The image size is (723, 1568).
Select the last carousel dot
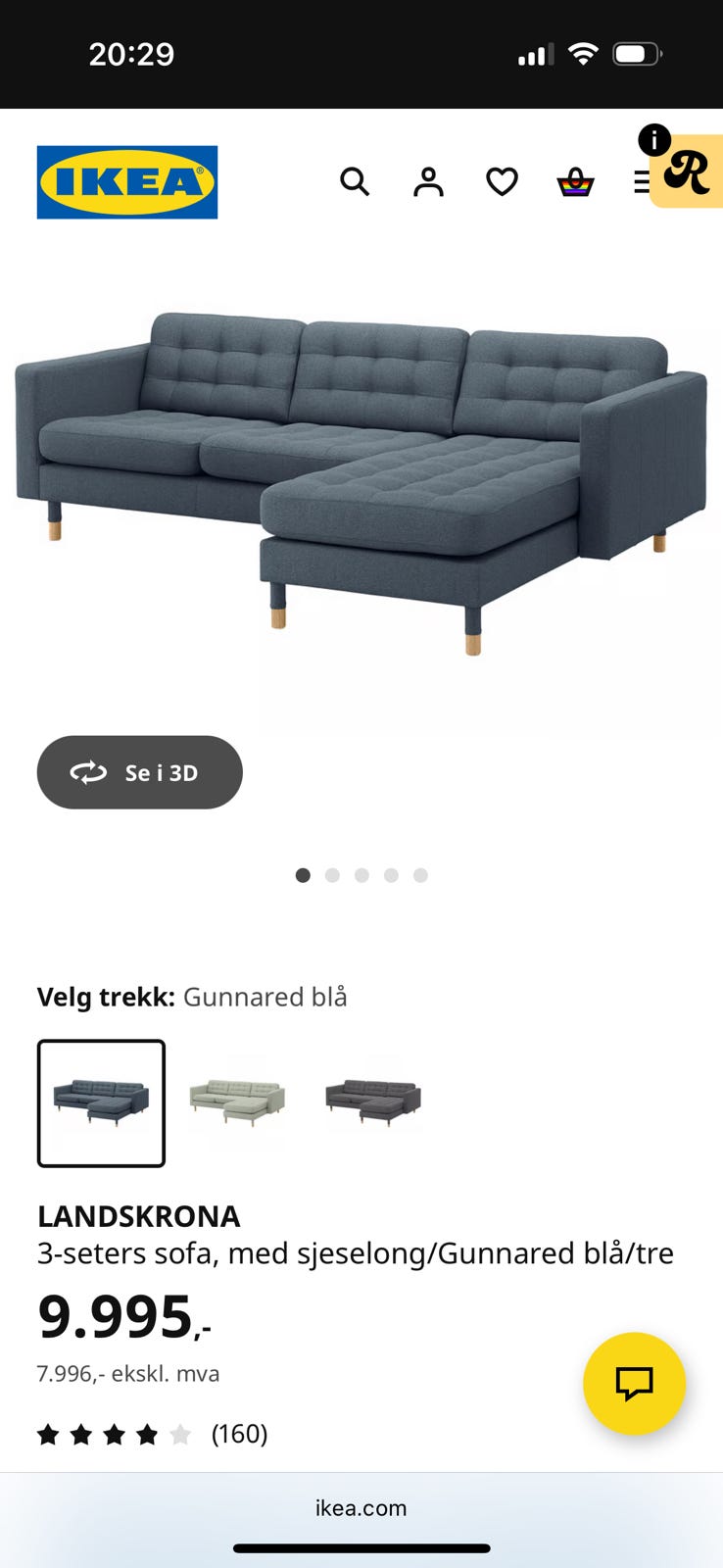point(420,875)
